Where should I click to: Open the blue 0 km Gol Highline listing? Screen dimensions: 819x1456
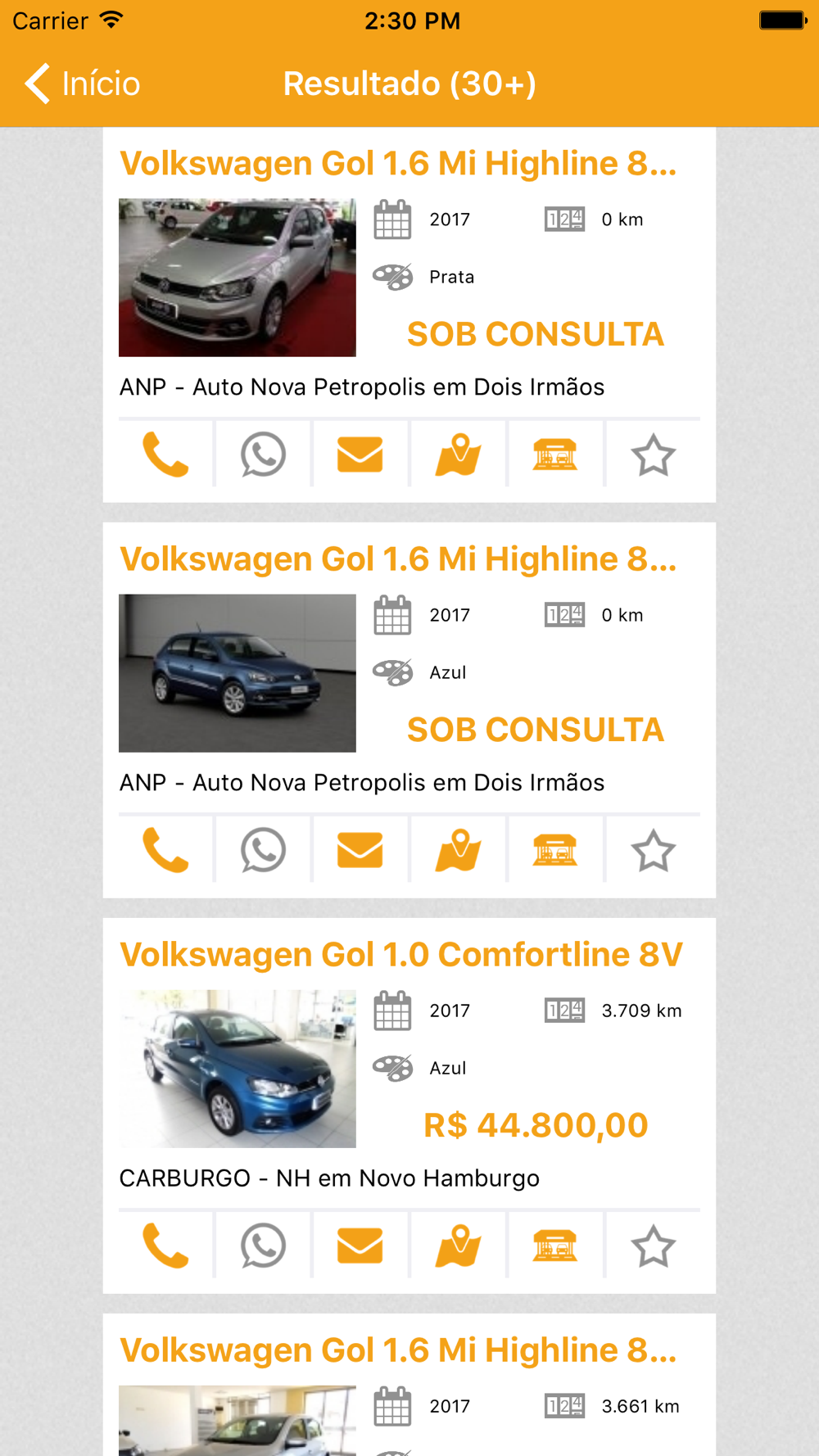click(398, 559)
